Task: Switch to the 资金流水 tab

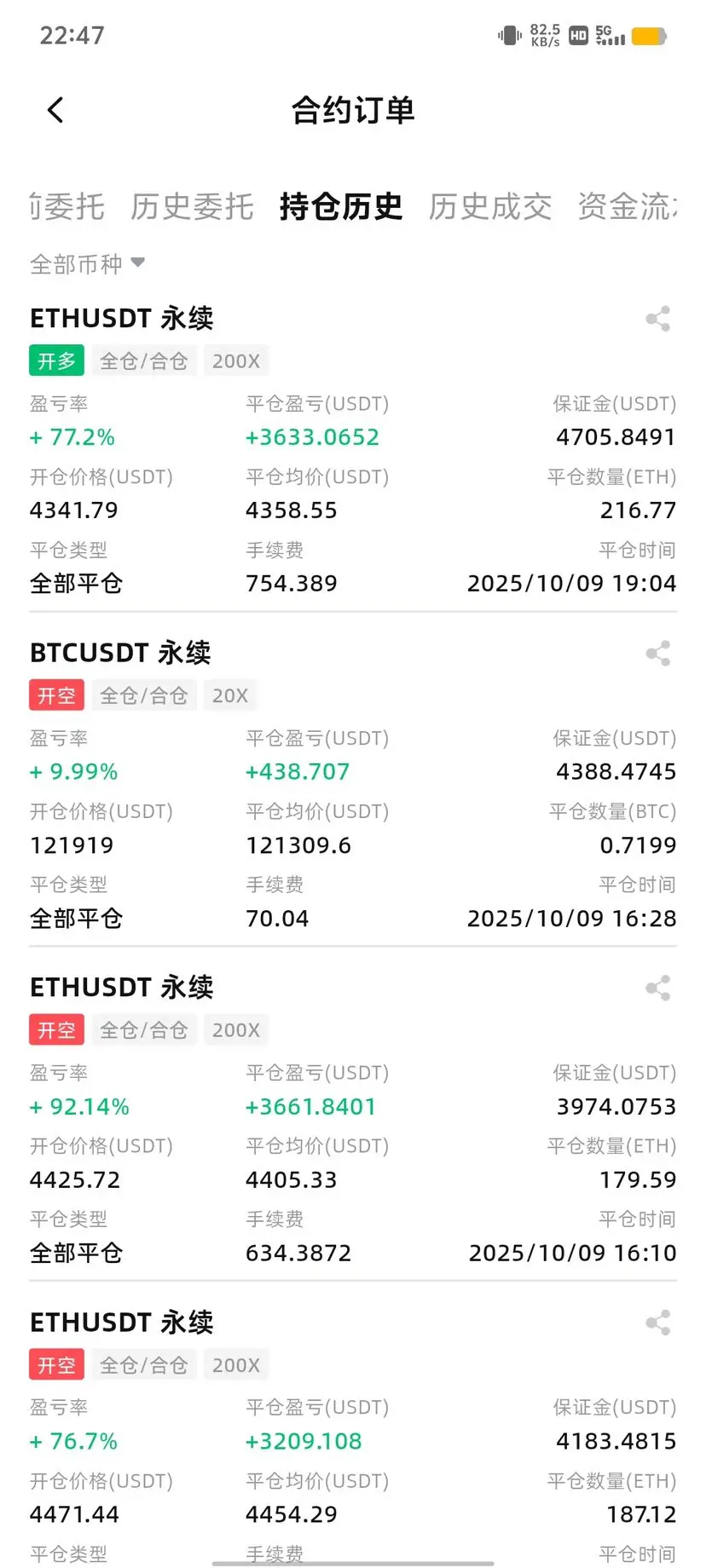Action: click(x=628, y=207)
